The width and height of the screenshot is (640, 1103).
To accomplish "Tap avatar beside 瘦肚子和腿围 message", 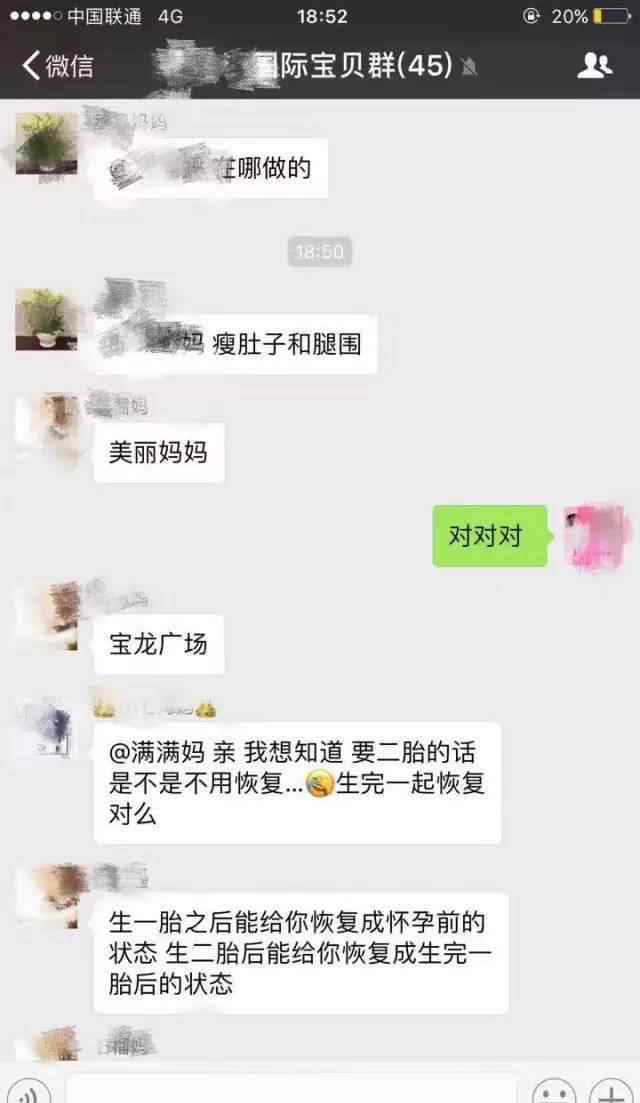I will click(47, 319).
